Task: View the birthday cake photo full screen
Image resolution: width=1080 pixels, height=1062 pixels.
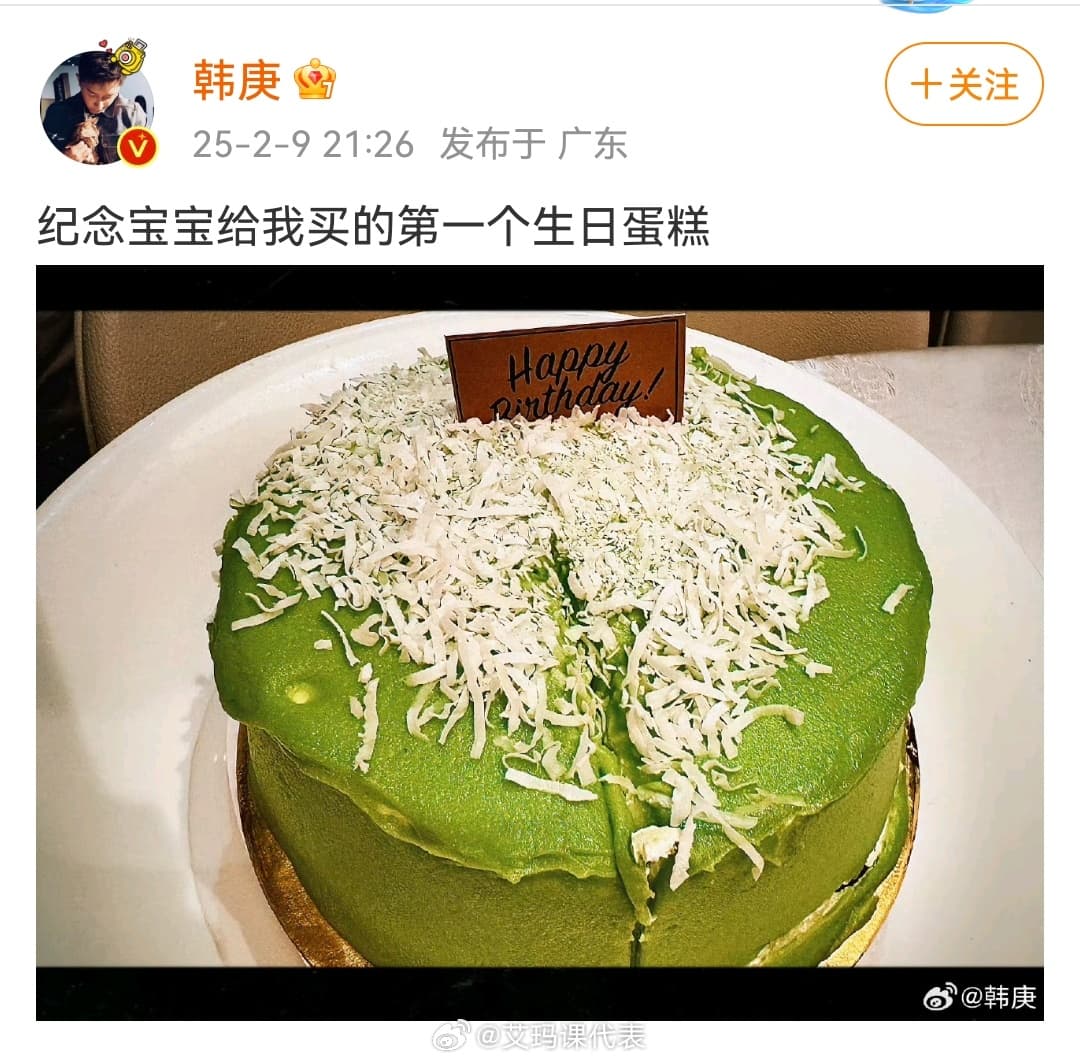Action: pyautogui.click(x=540, y=640)
